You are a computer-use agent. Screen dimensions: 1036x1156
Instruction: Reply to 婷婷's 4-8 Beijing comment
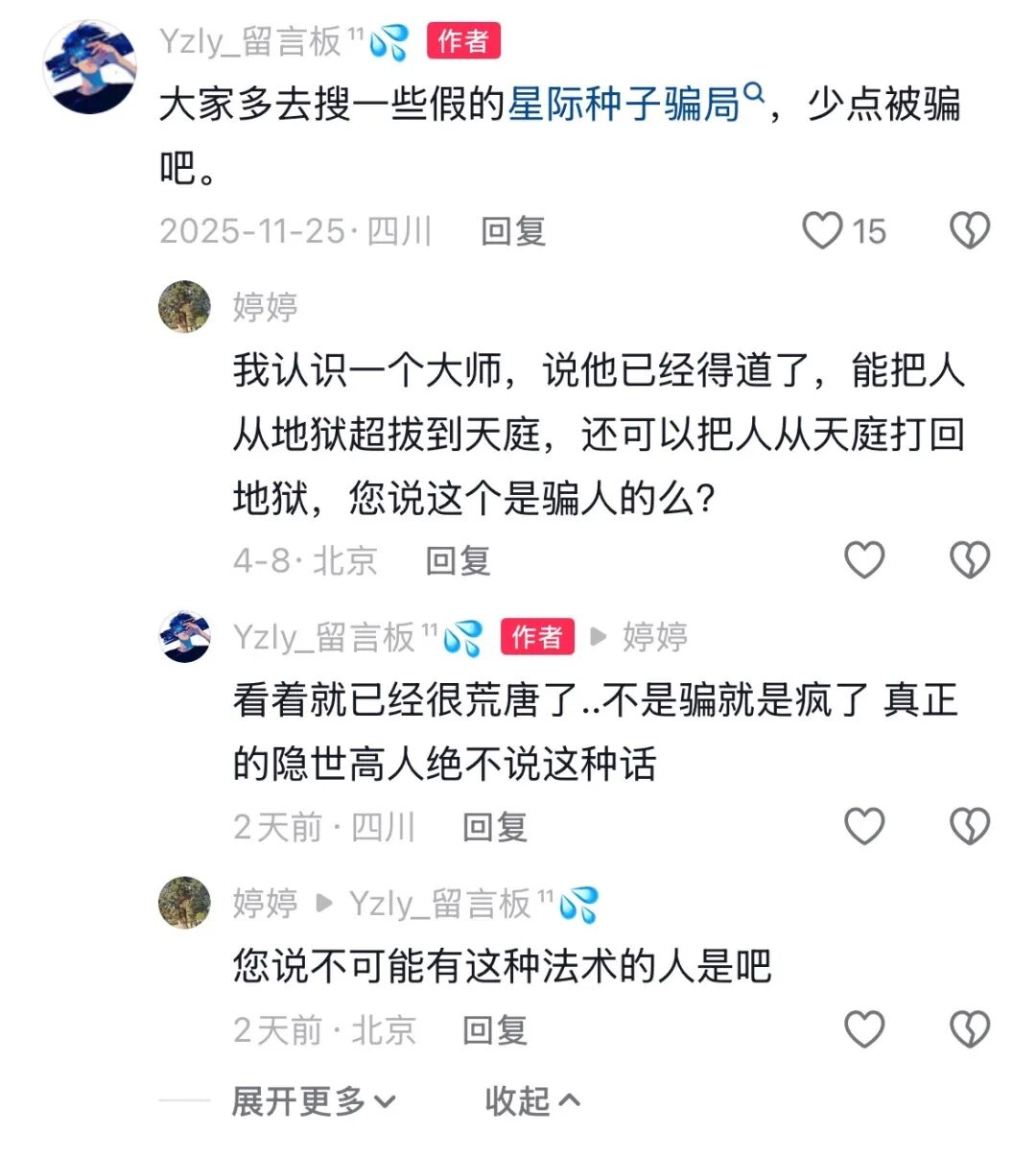tap(459, 561)
